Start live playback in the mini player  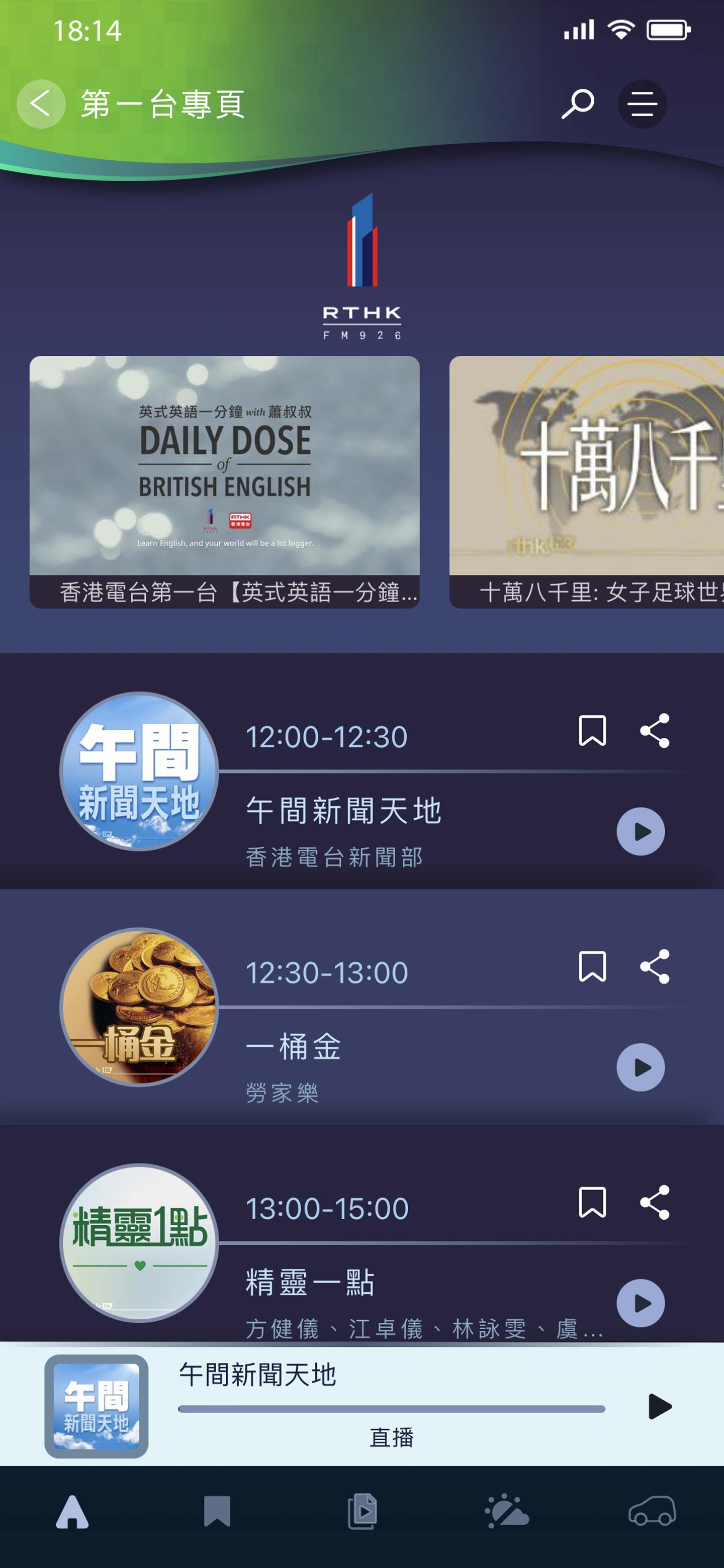click(660, 1406)
